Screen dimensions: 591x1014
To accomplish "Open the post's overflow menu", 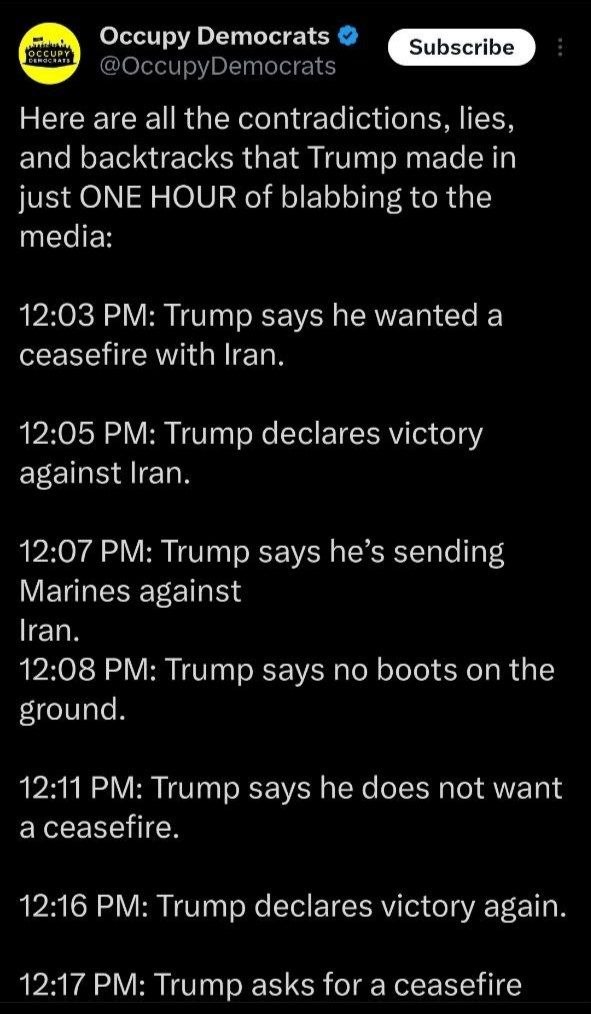I will tap(561, 47).
